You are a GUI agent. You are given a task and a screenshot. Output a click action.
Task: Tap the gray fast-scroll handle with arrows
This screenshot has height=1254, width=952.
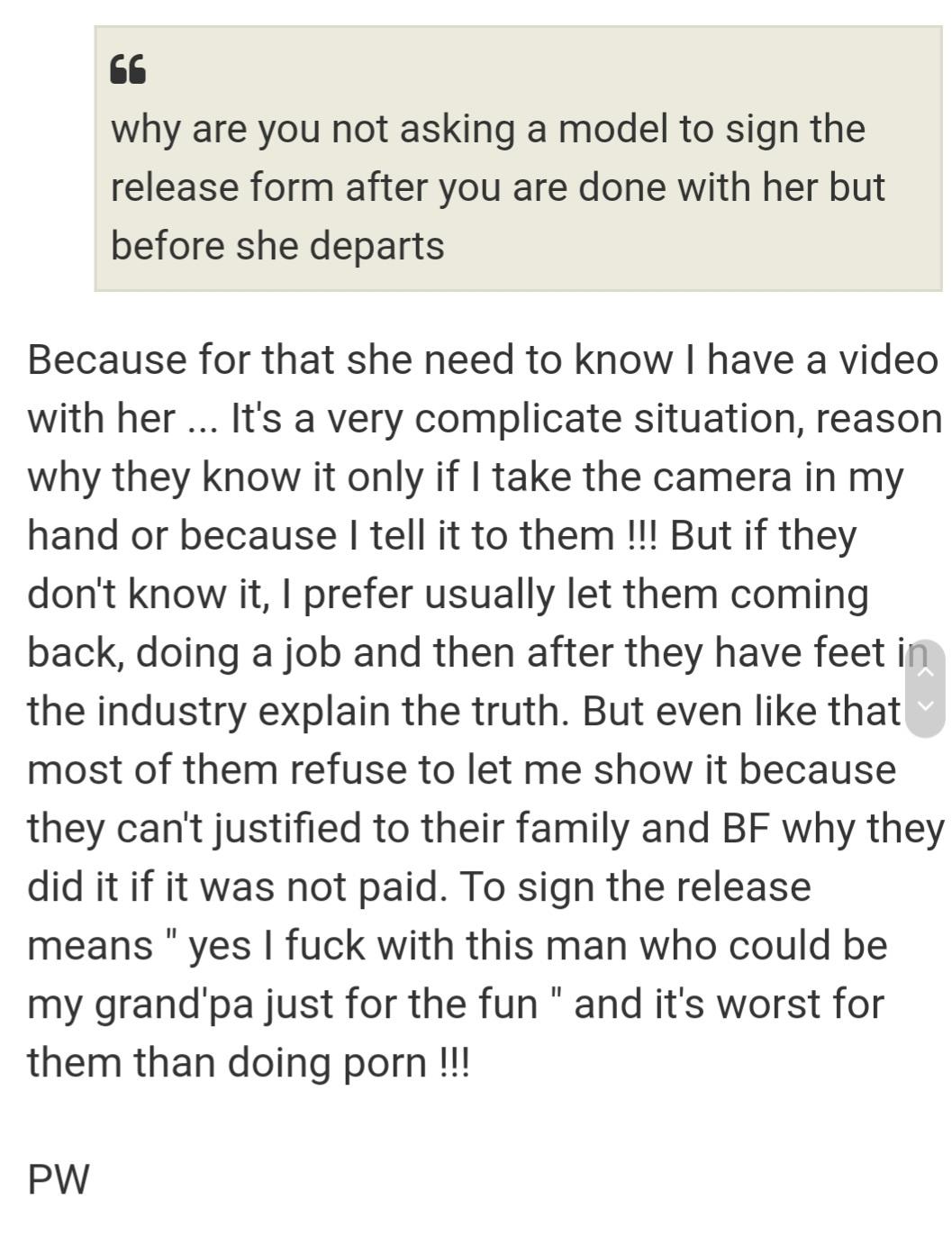924,688
